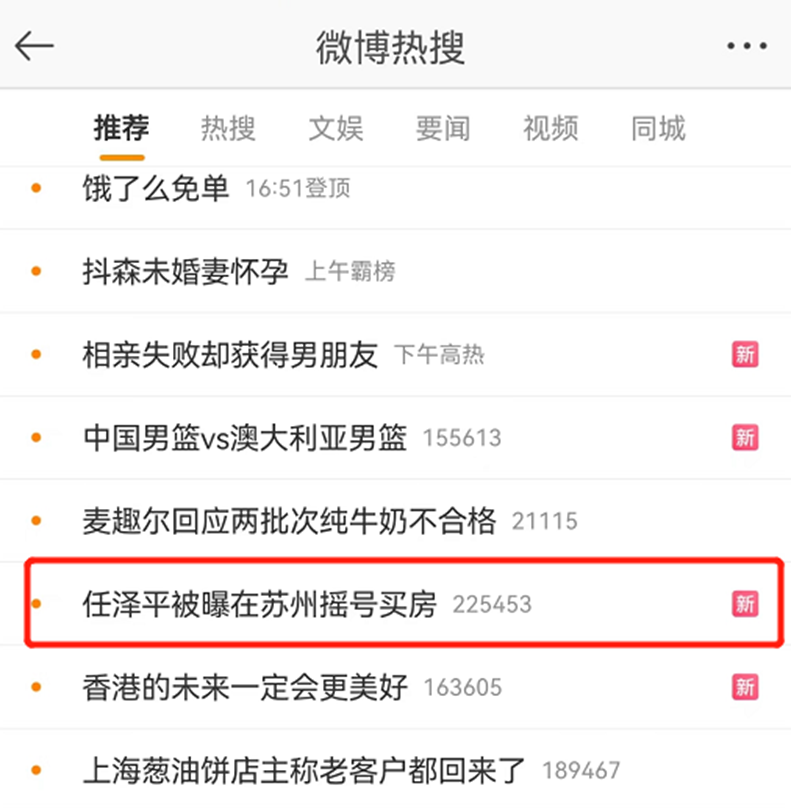Open 麦趣尔回应两批次纯牛奶不合格 topic
Image resolution: width=791 pixels, height=808 pixels.
tap(289, 521)
